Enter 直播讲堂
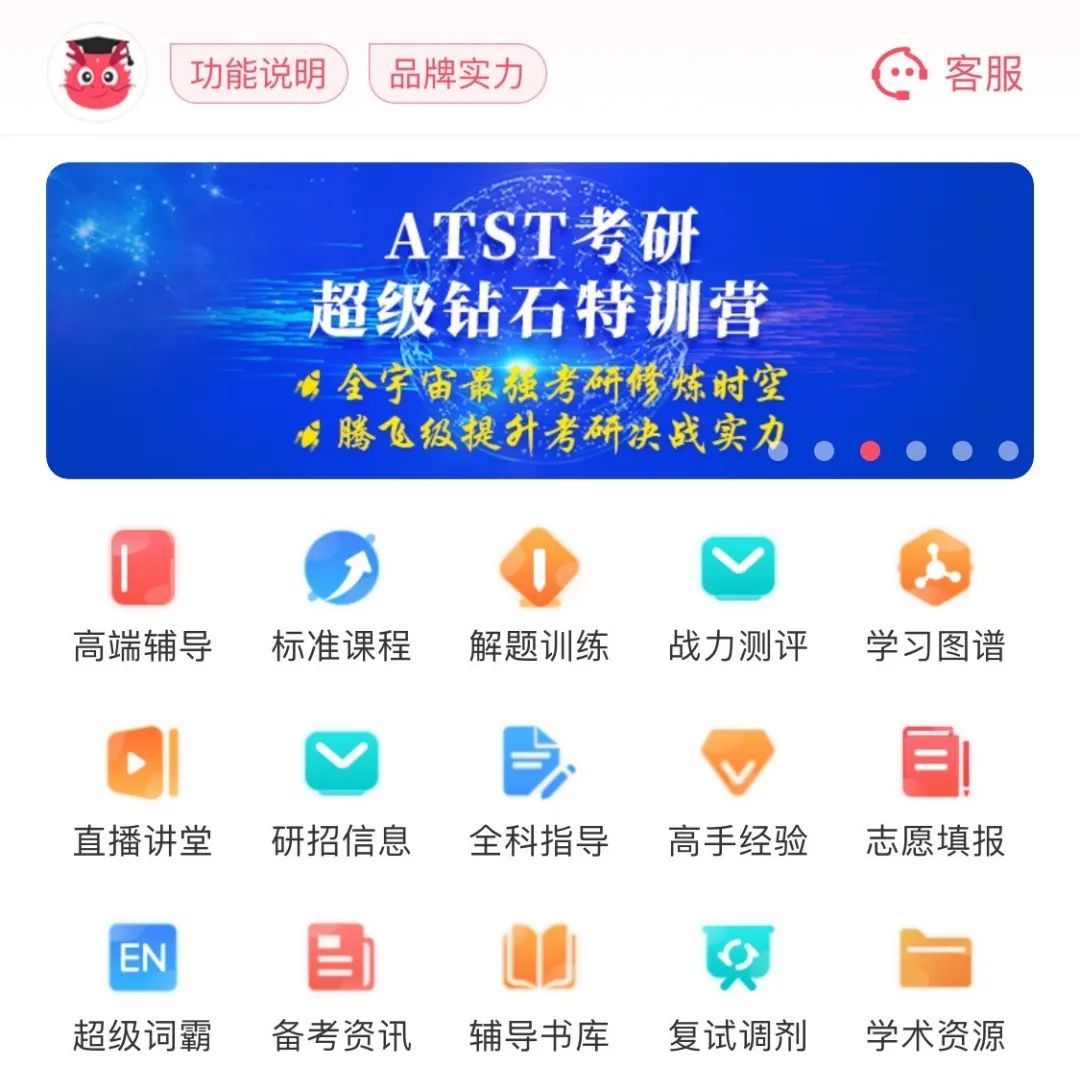 (142, 790)
